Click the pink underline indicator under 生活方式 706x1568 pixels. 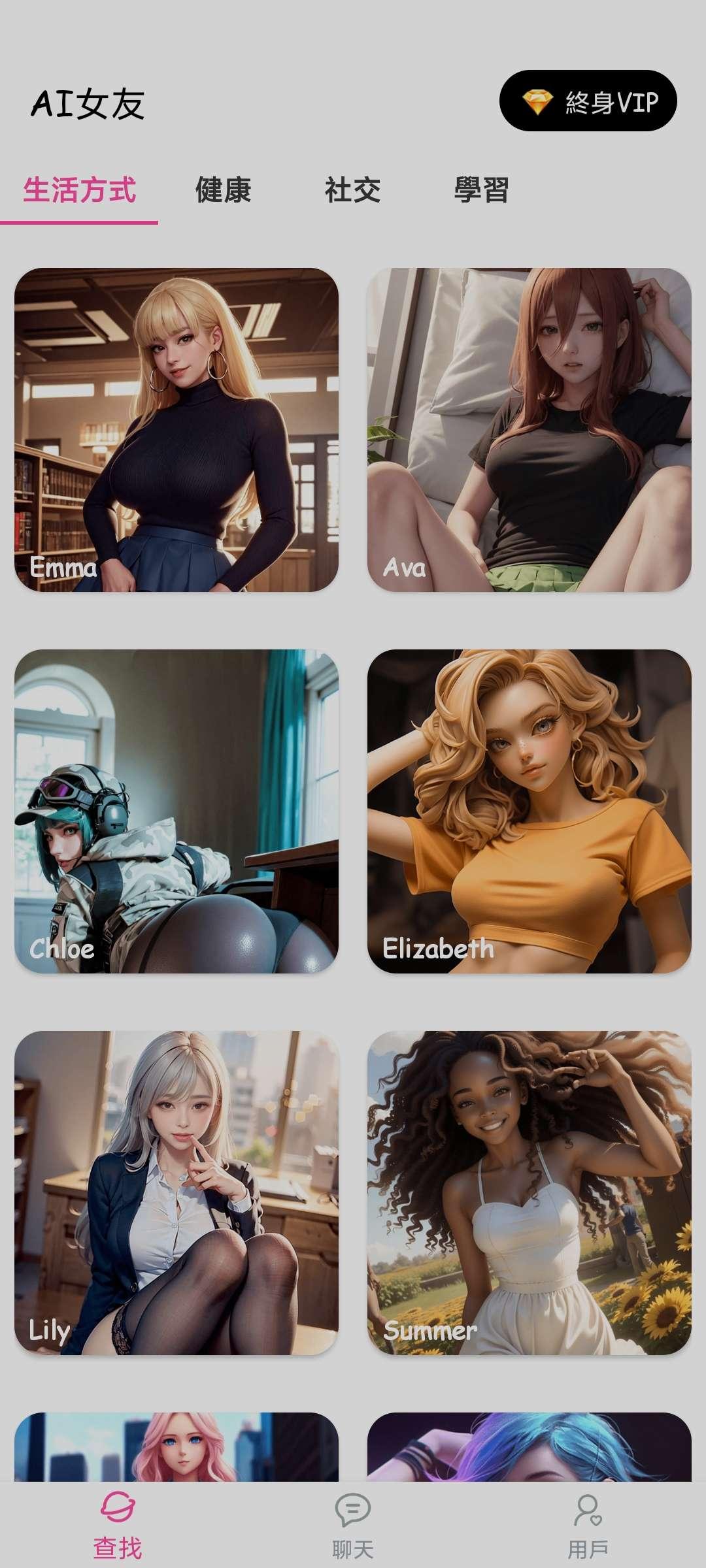coord(78,223)
